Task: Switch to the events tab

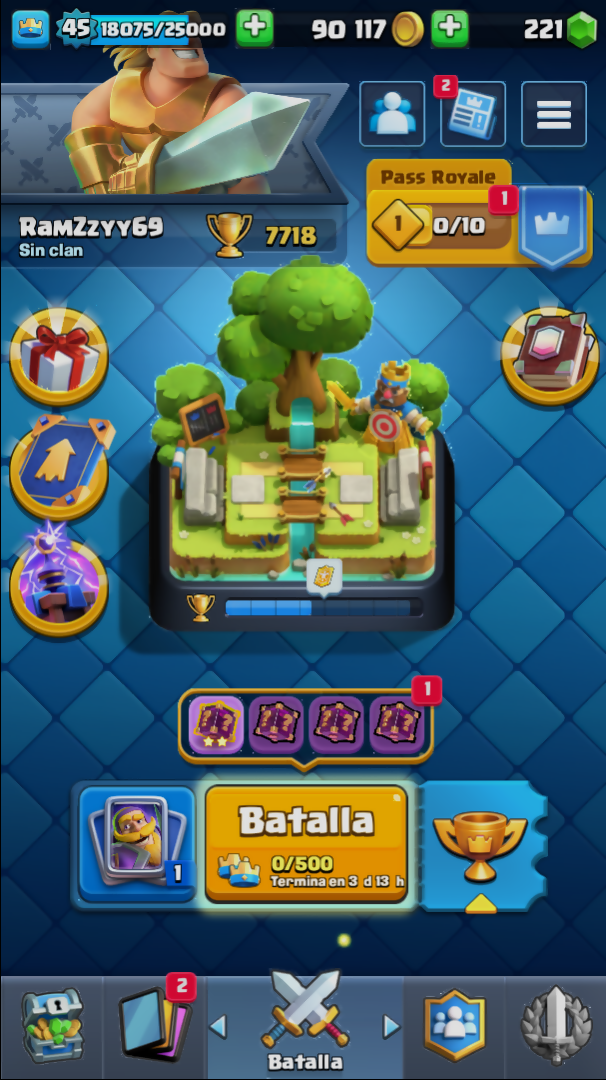Action: (555, 1027)
